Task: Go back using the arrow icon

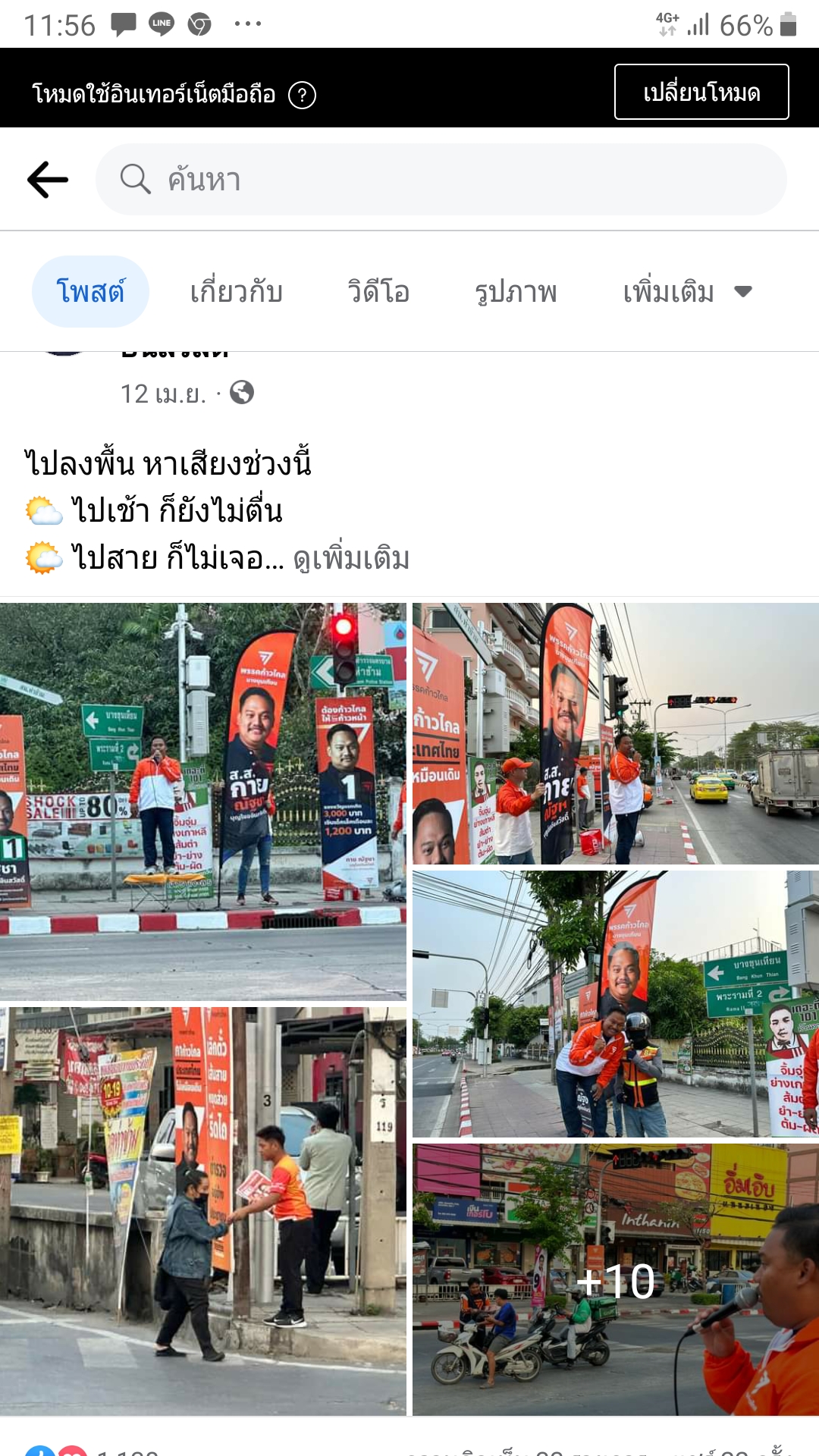Action: coord(48,180)
